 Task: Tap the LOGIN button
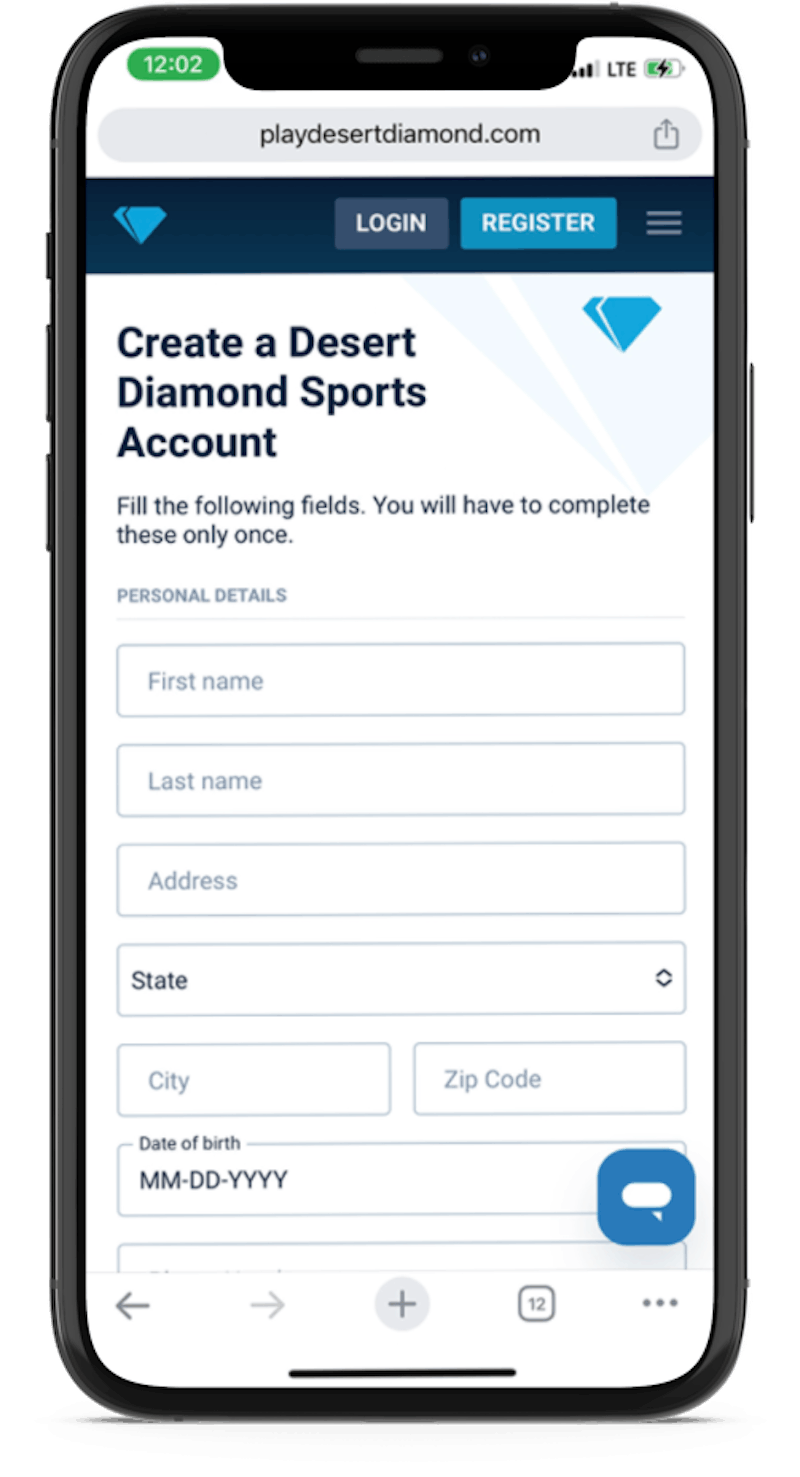(x=391, y=223)
